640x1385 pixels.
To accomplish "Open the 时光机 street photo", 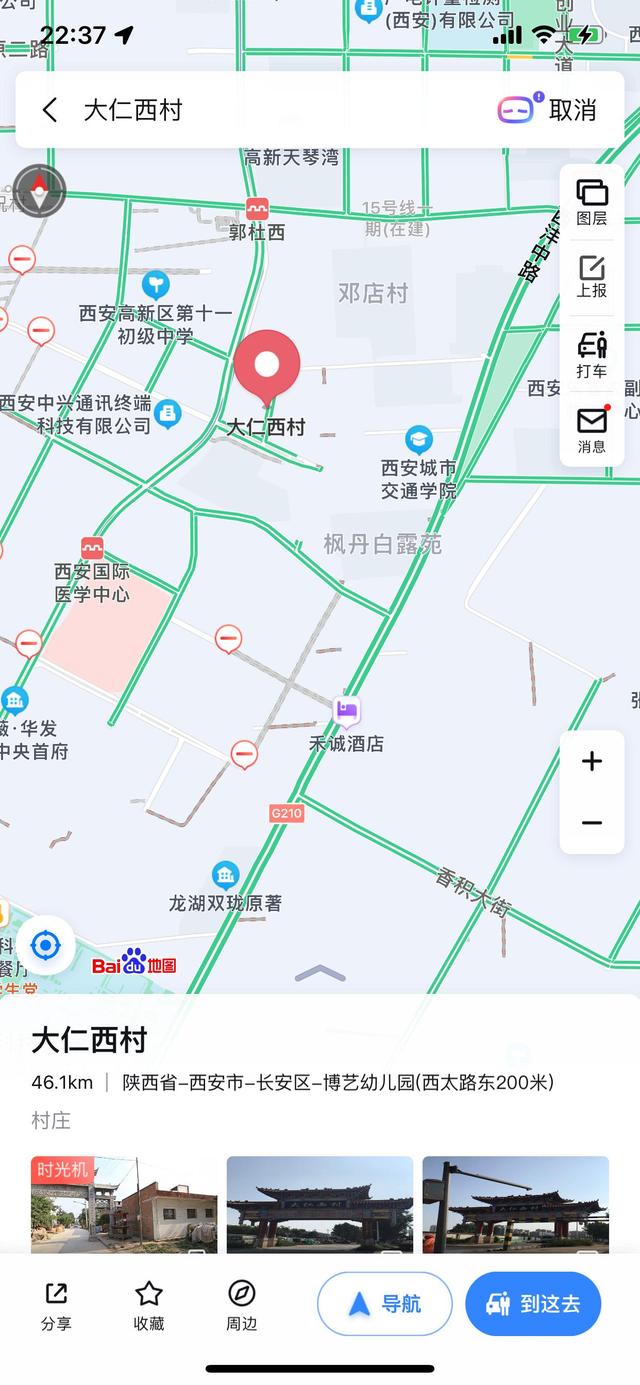I will (124, 1205).
